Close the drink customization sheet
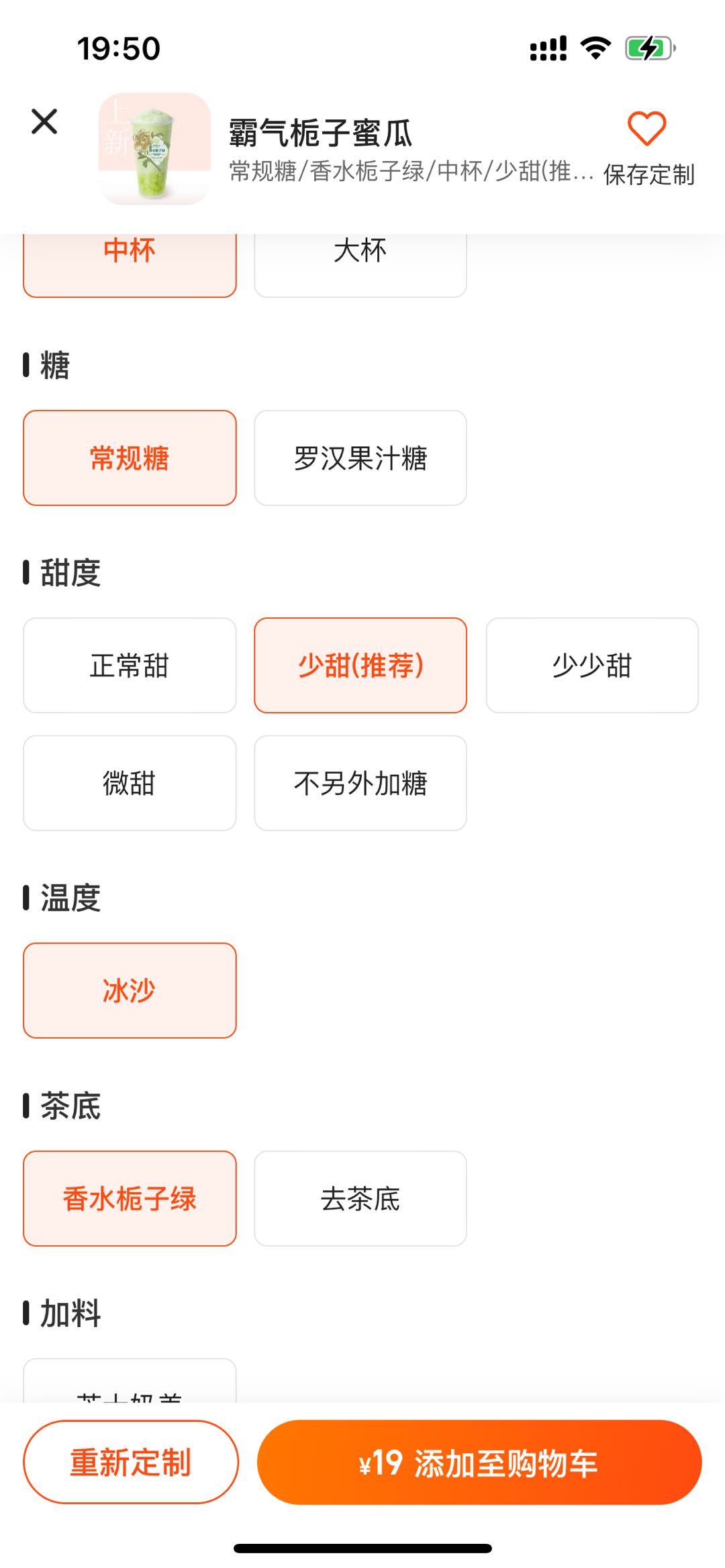The image size is (725, 1568). (x=44, y=121)
